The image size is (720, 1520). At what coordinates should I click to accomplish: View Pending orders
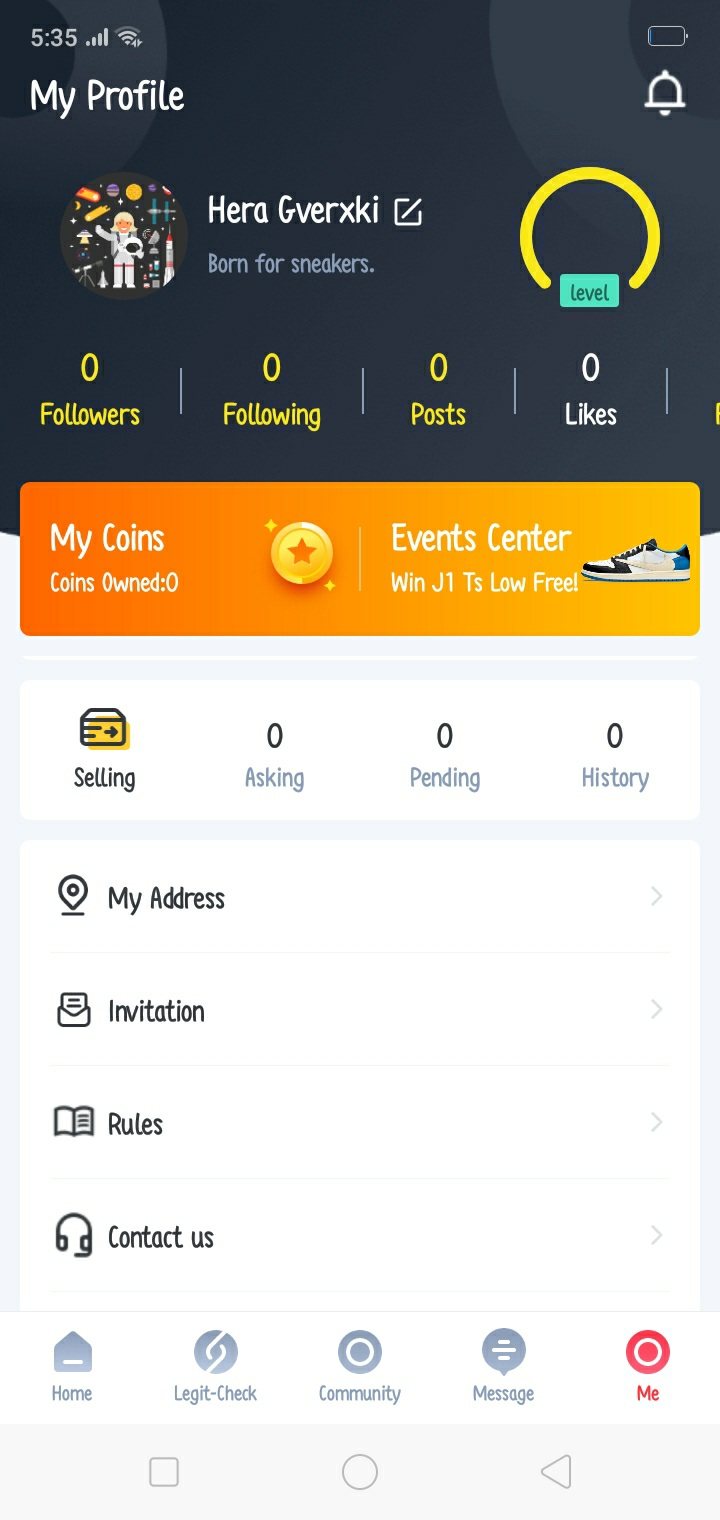point(444,754)
